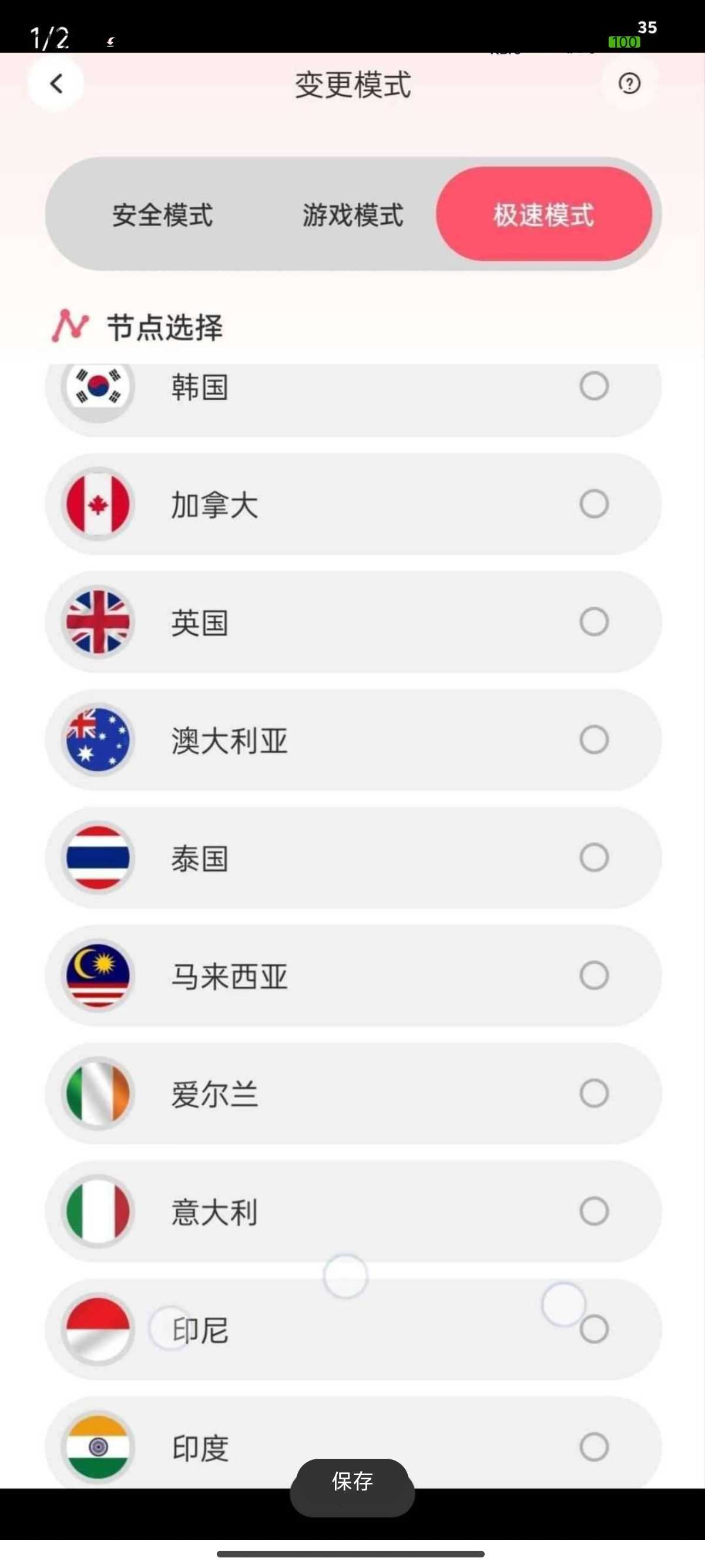Select the 爱尔兰 node
Viewport: 705px width, 1568px height.
(353, 1094)
